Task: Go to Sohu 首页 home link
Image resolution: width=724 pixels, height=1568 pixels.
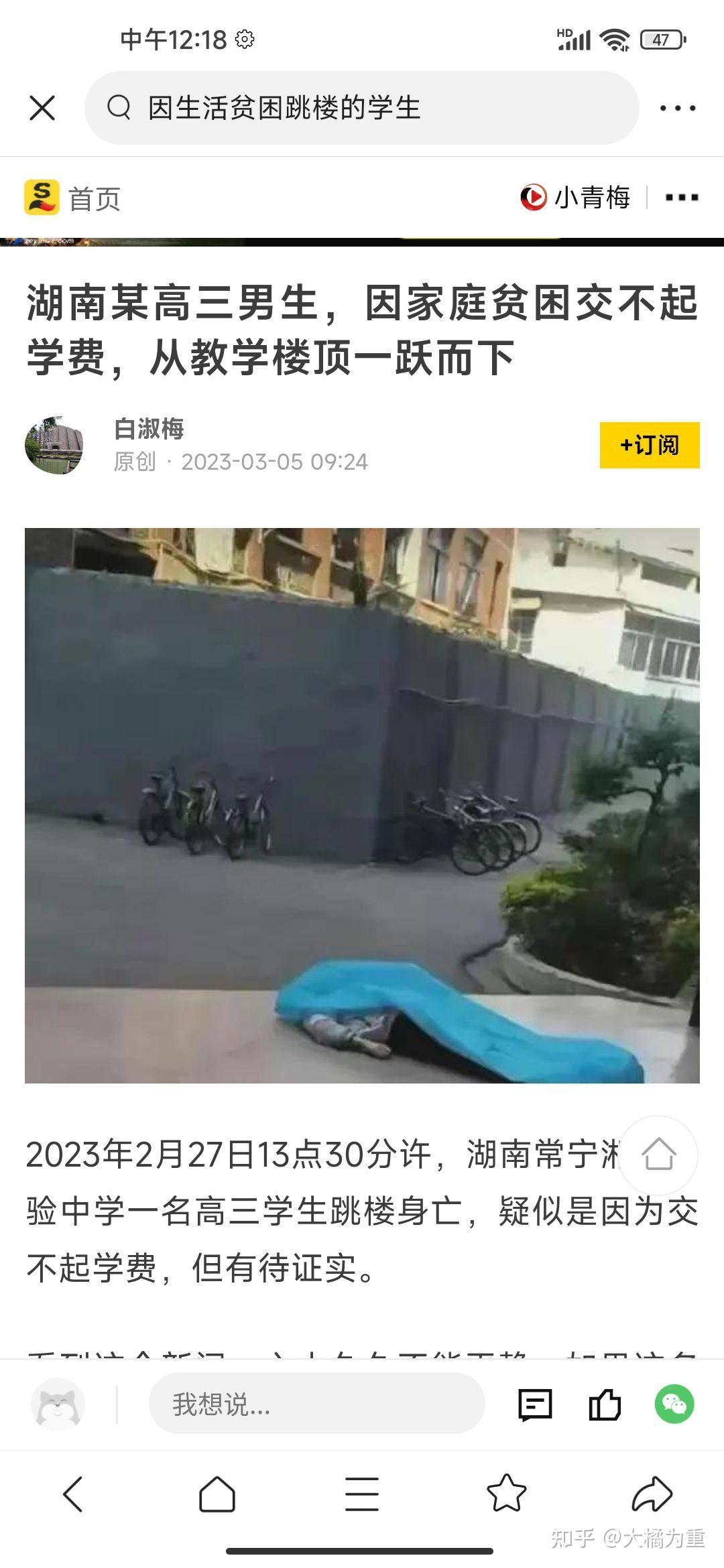Action: [74, 198]
